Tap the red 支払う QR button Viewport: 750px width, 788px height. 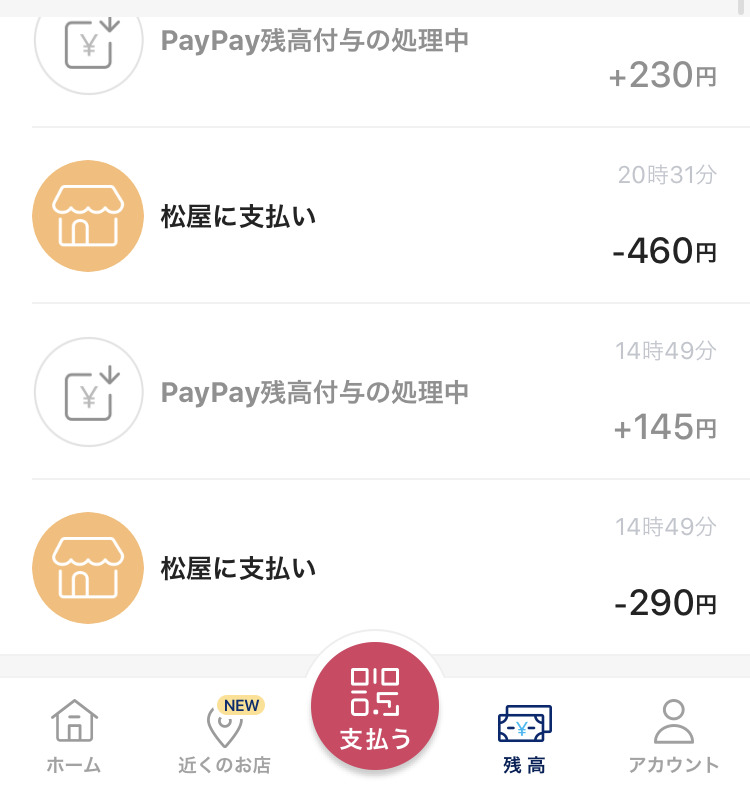point(375,706)
